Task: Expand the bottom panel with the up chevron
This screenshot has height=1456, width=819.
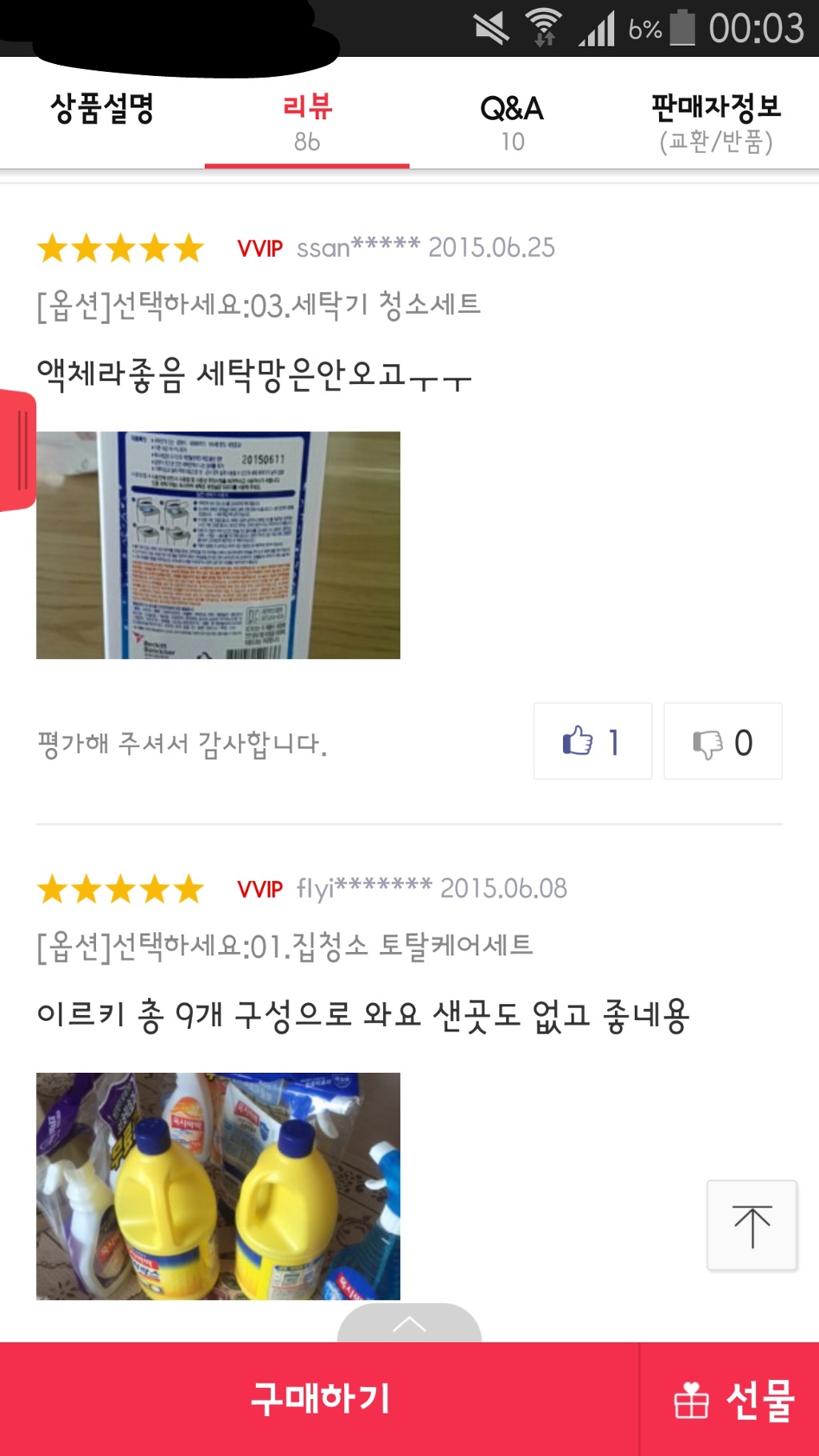Action: (x=409, y=1324)
